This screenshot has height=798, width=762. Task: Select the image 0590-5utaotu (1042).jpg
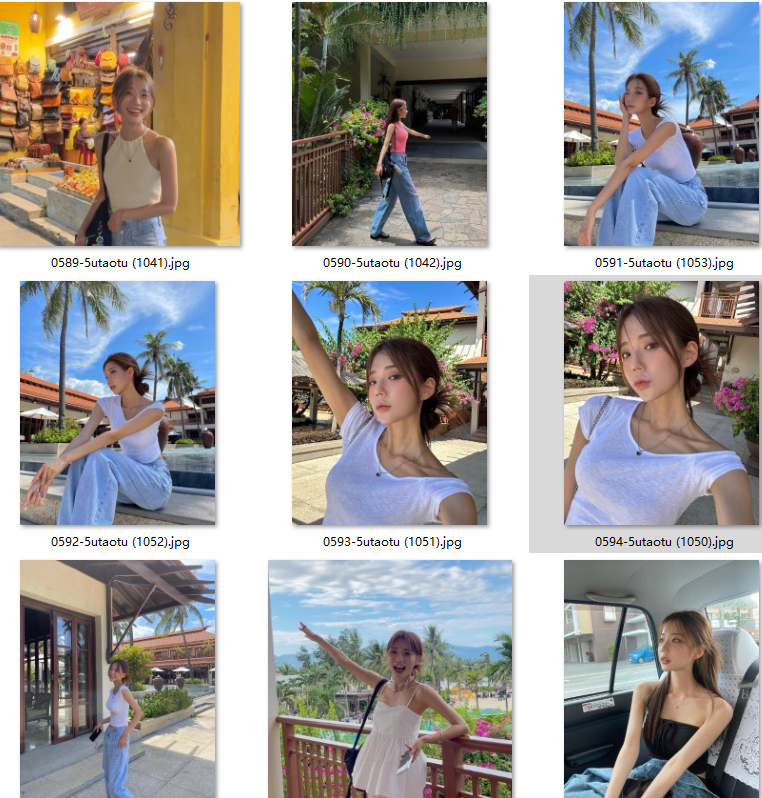pyautogui.click(x=389, y=124)
